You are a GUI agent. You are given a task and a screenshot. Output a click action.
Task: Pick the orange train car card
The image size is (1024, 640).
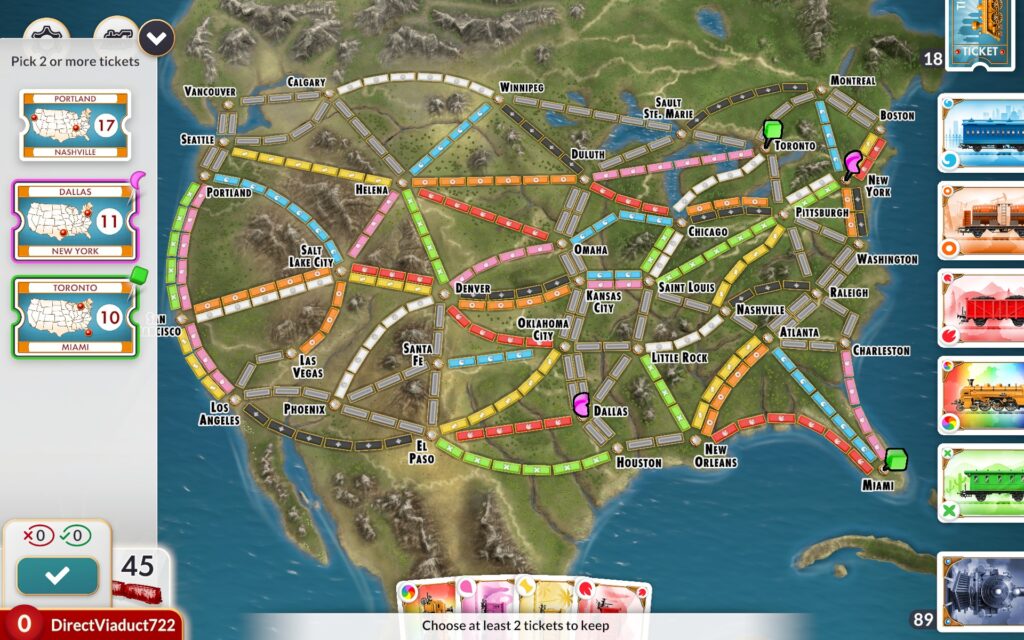tap(982, 222)
